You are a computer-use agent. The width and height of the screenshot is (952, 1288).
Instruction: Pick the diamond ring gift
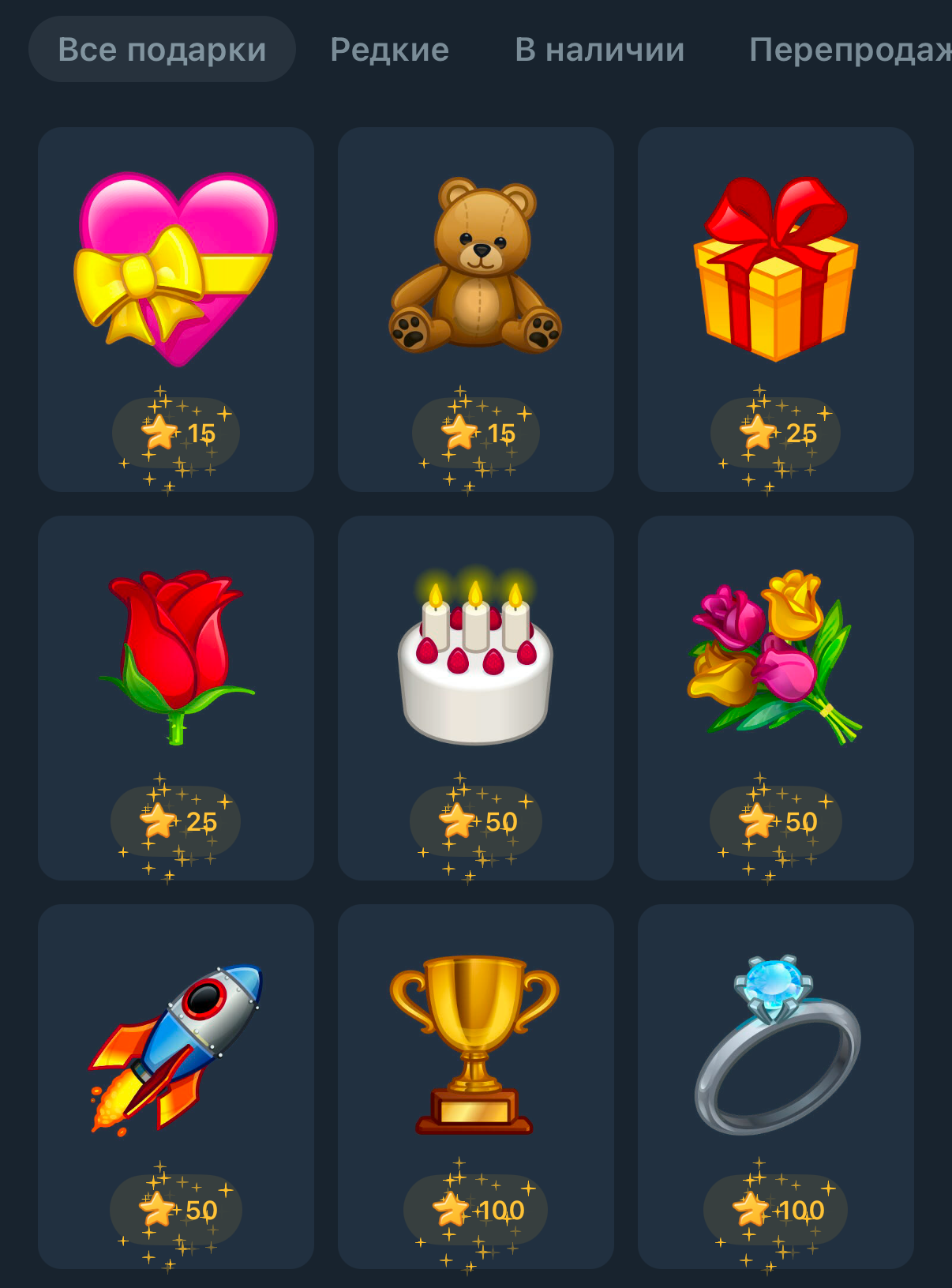point(775,1086)
